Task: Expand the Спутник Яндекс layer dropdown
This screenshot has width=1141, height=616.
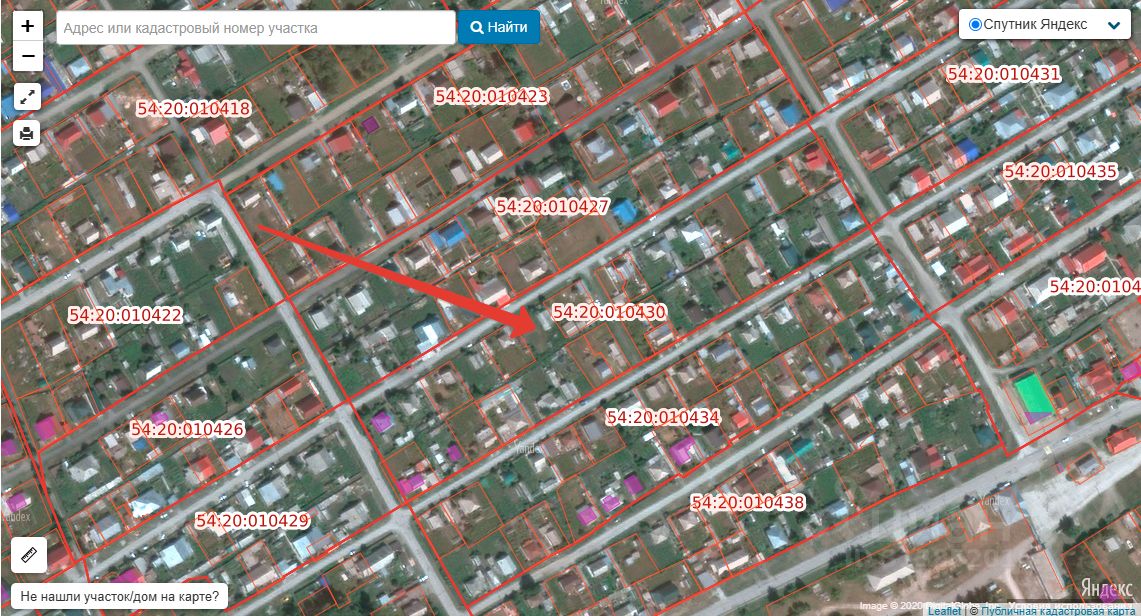Action: click(1113, 25)
